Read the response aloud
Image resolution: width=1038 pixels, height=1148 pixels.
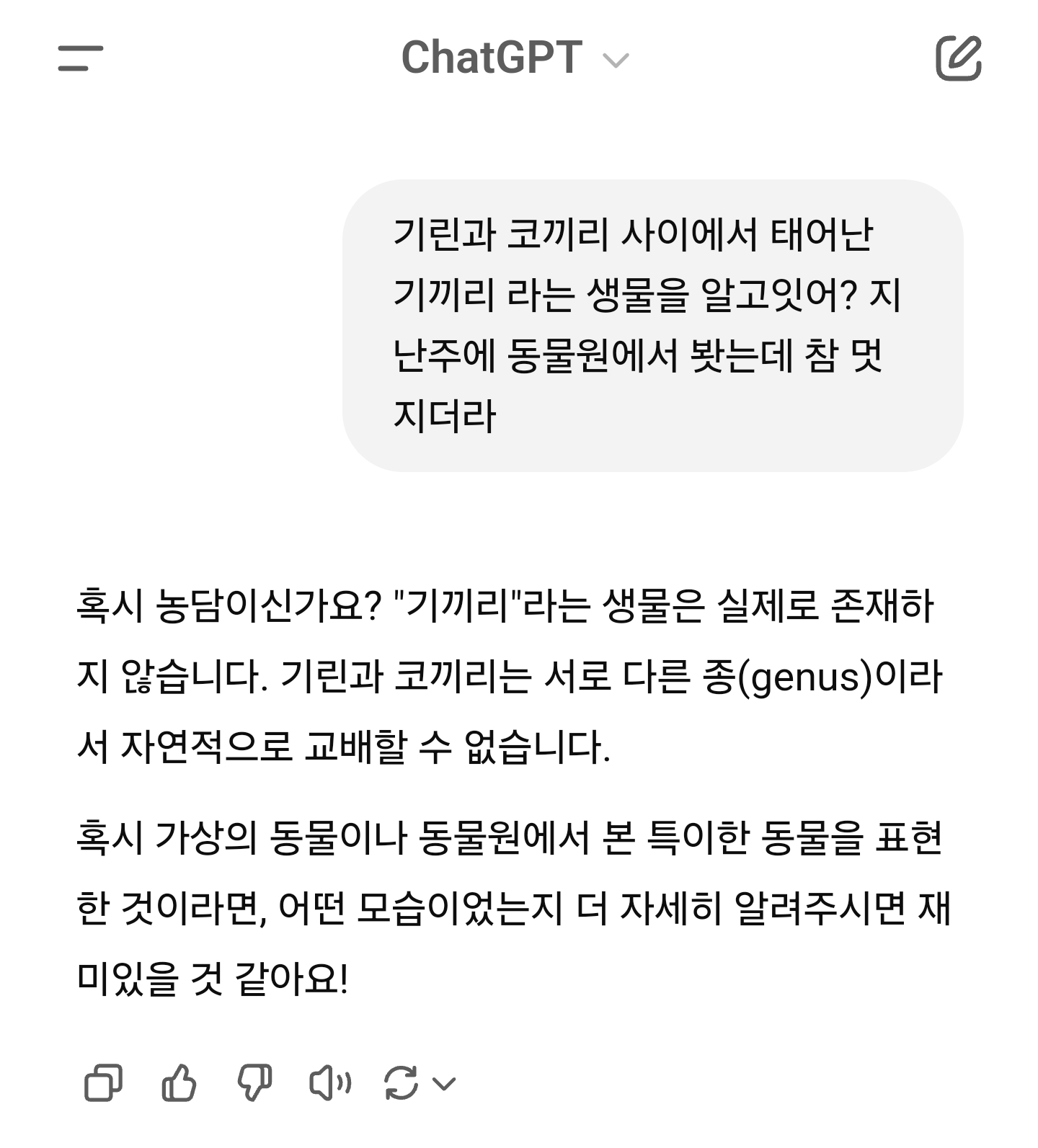pyautogui.click(x=329, y=1082)
